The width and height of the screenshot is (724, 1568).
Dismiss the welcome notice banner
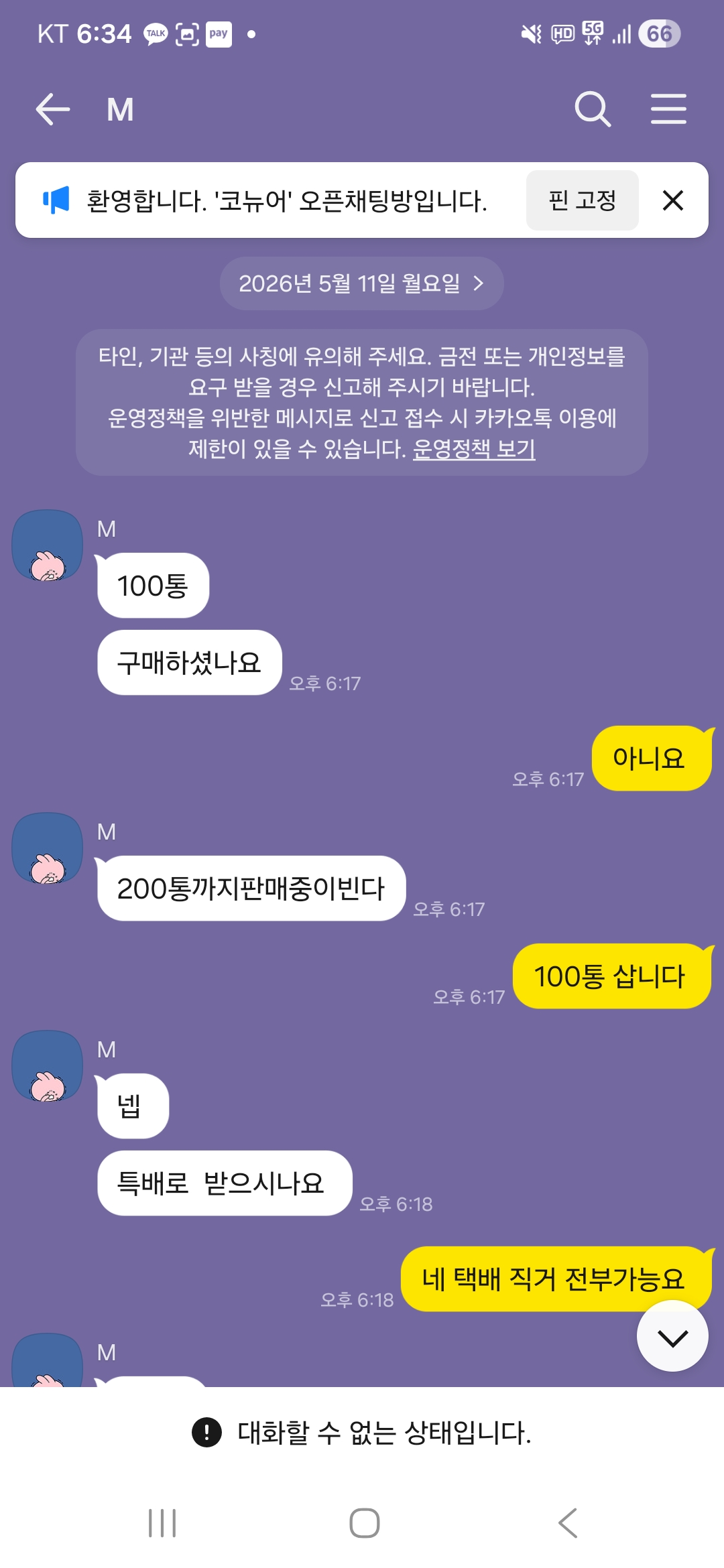tap(672, 200)
